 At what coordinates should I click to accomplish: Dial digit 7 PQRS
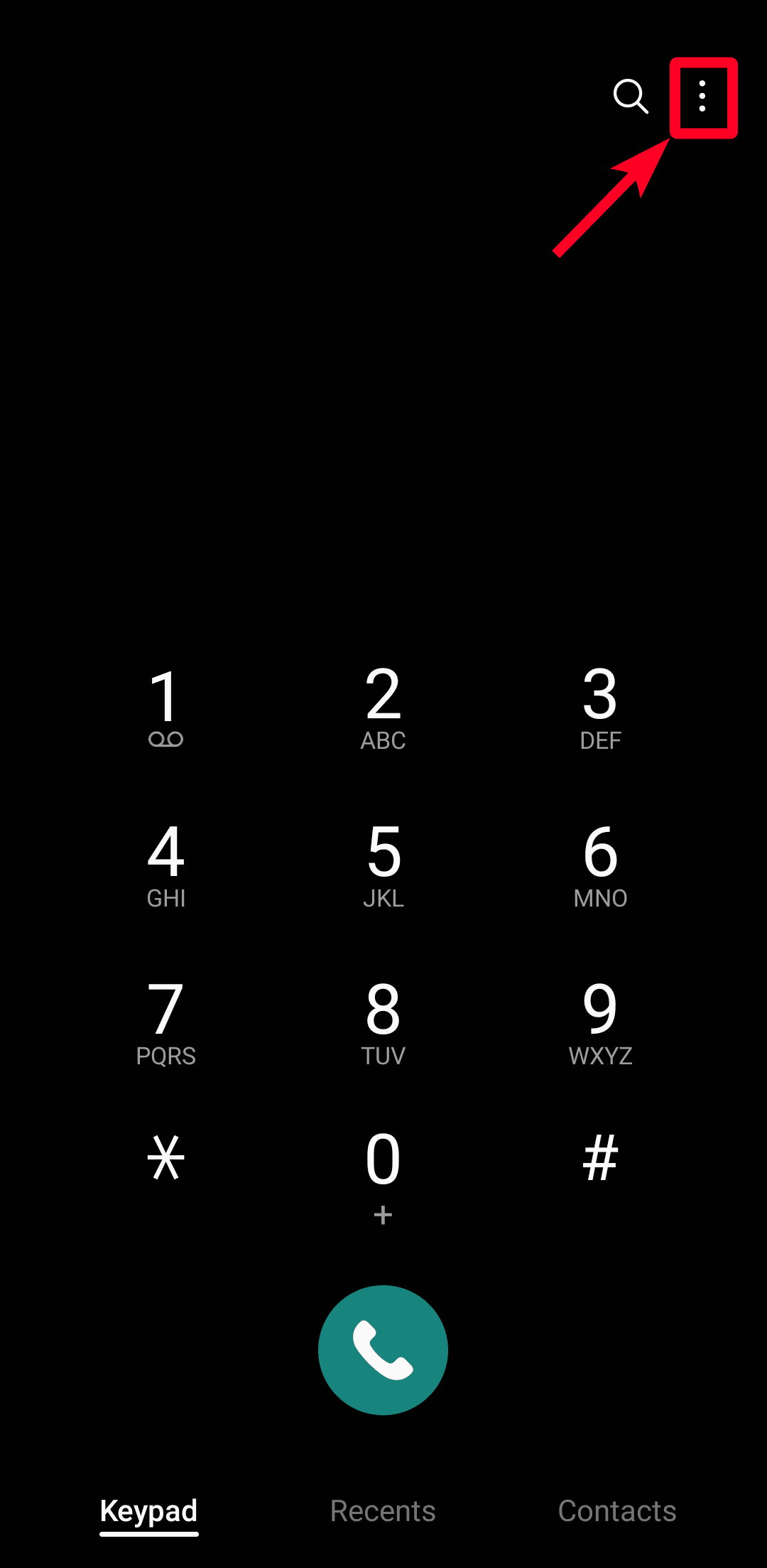tap(165, 1022)
